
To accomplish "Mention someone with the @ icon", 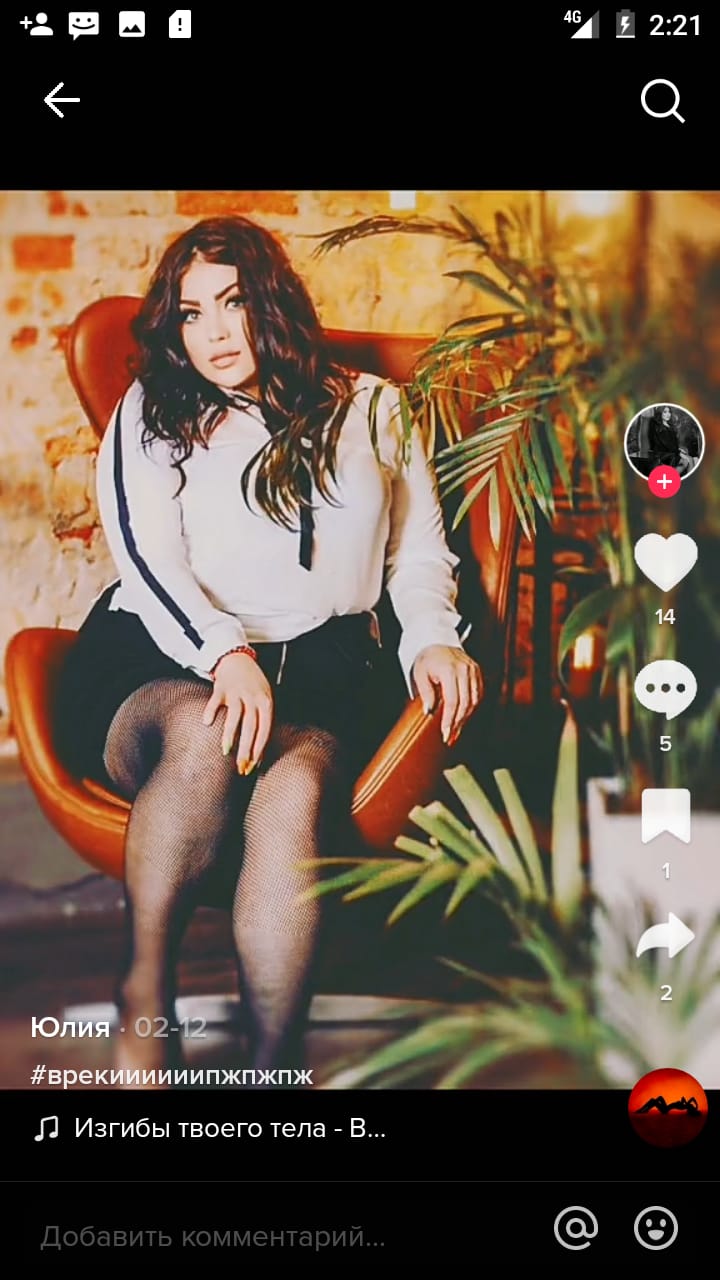I will (576, 1228).
